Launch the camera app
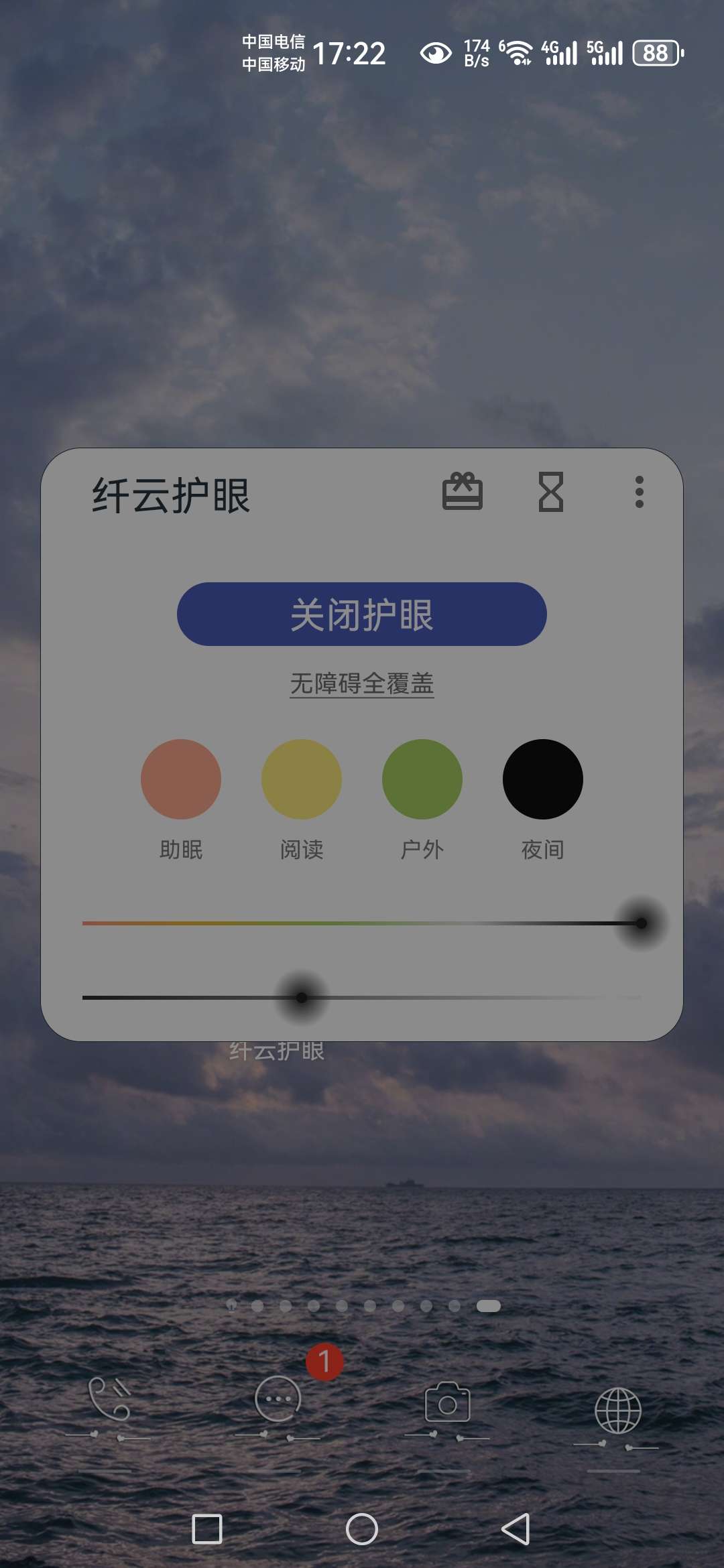 [447, 1402]
